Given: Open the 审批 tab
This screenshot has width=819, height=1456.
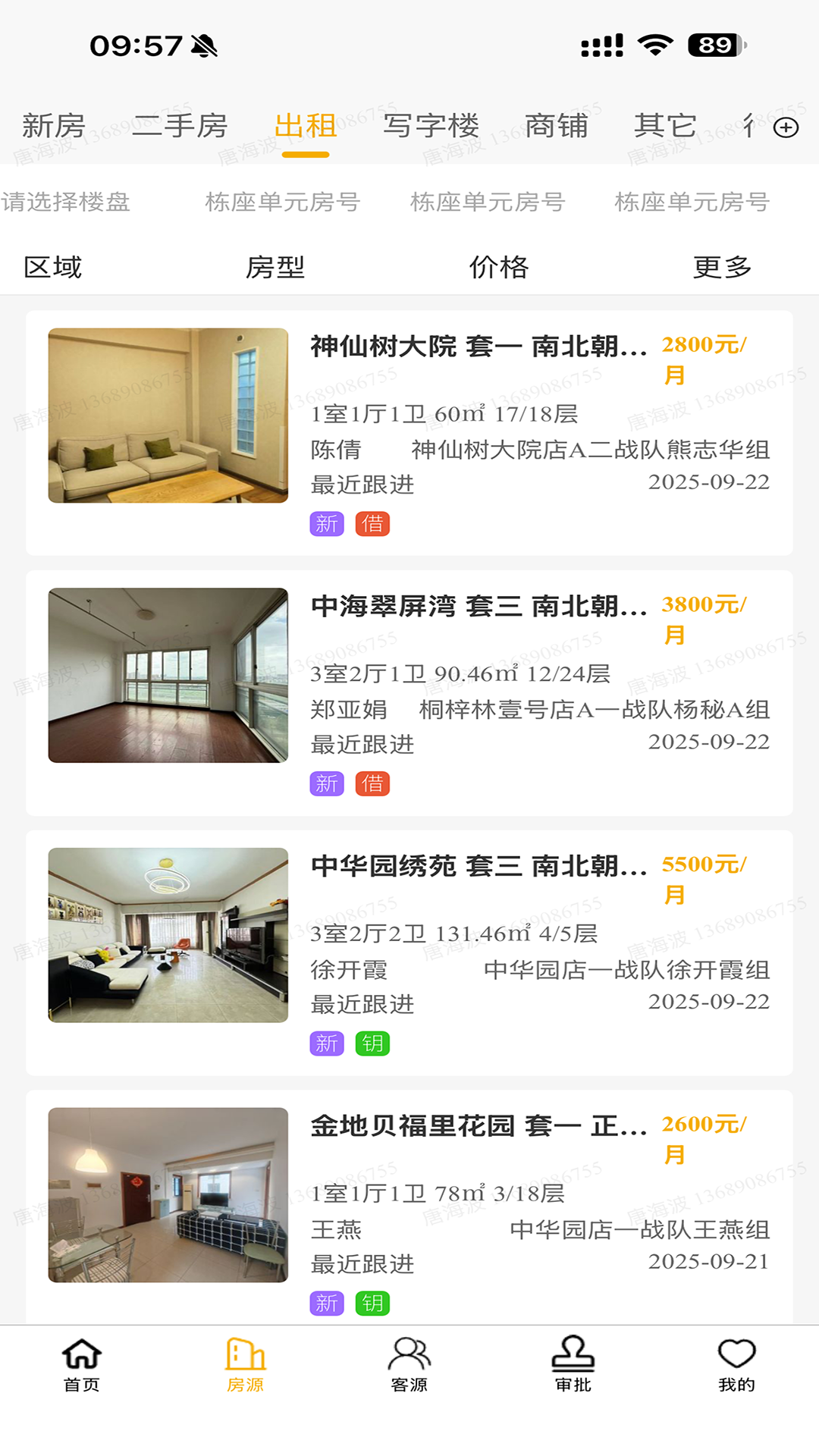Looking at the screenshot, I should 573,1365.
